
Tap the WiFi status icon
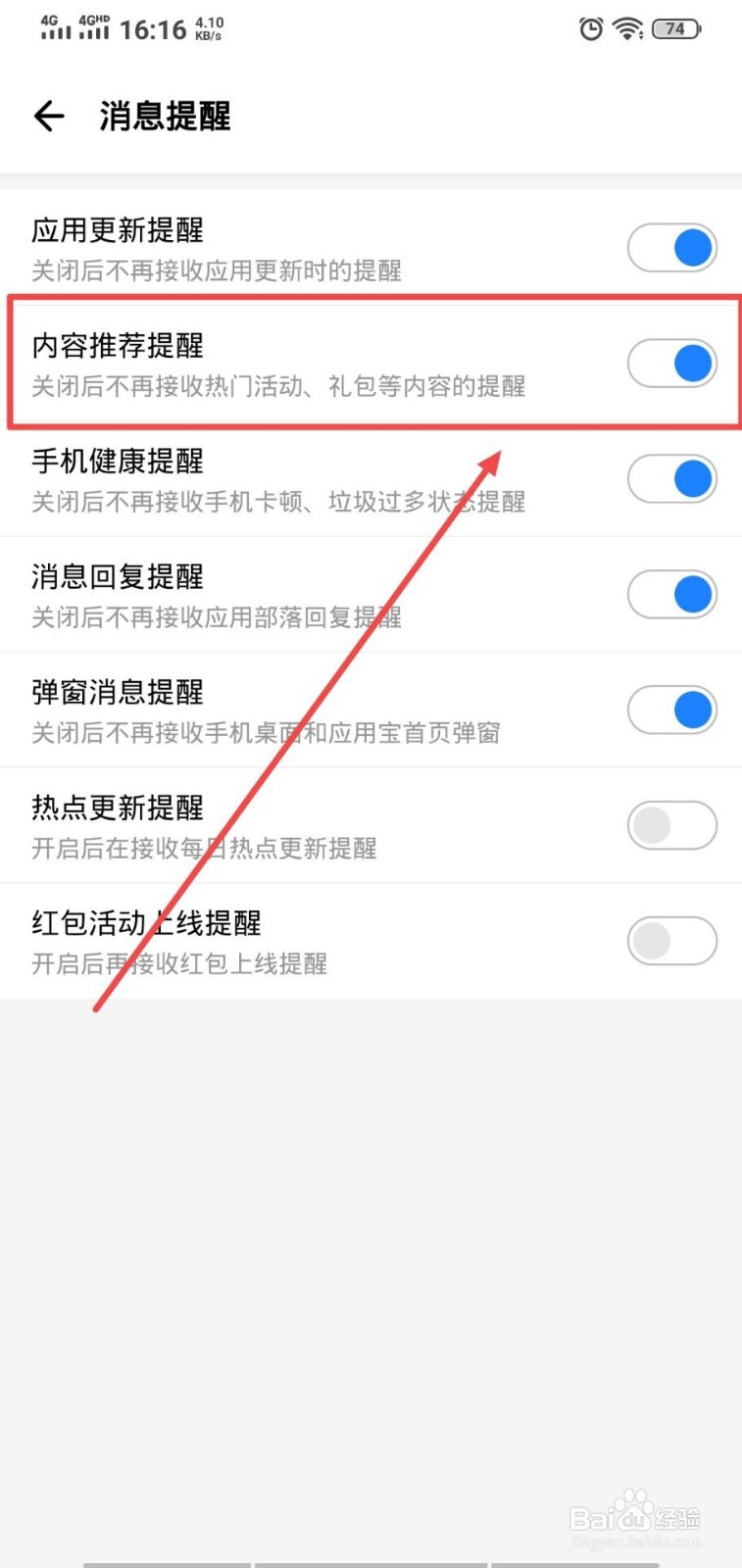tap(627, 28)
